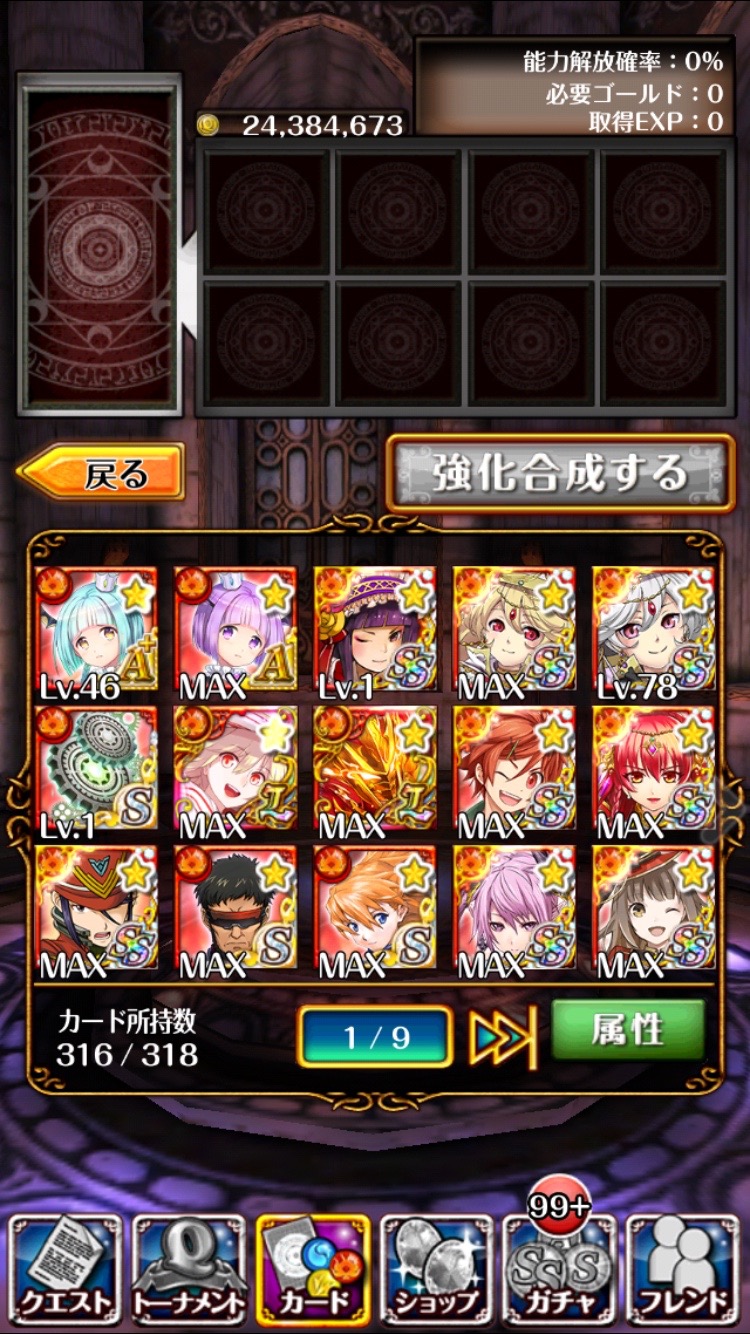
Task: Select the Lv.78 silver-haired card
Action: point(655,632)
